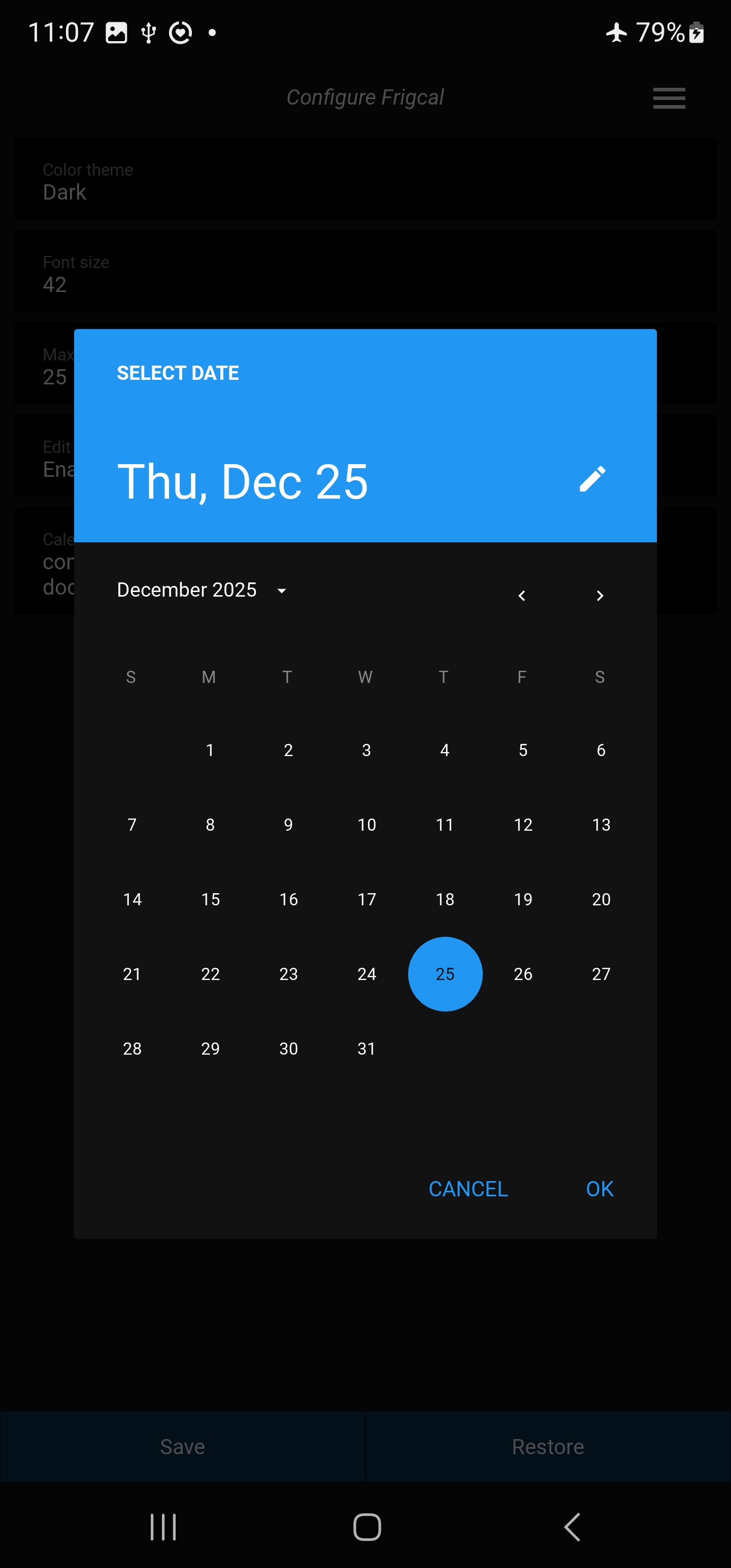The image size is (731, 1568).
Task: Choose December 18 on the calendar
Action: [x=445, y=899]
